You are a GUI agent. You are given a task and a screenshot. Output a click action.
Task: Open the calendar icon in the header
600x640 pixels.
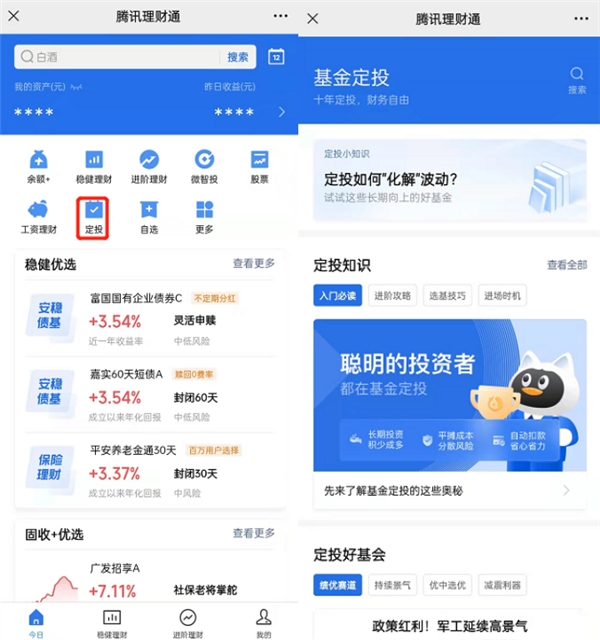coord(276,57)
